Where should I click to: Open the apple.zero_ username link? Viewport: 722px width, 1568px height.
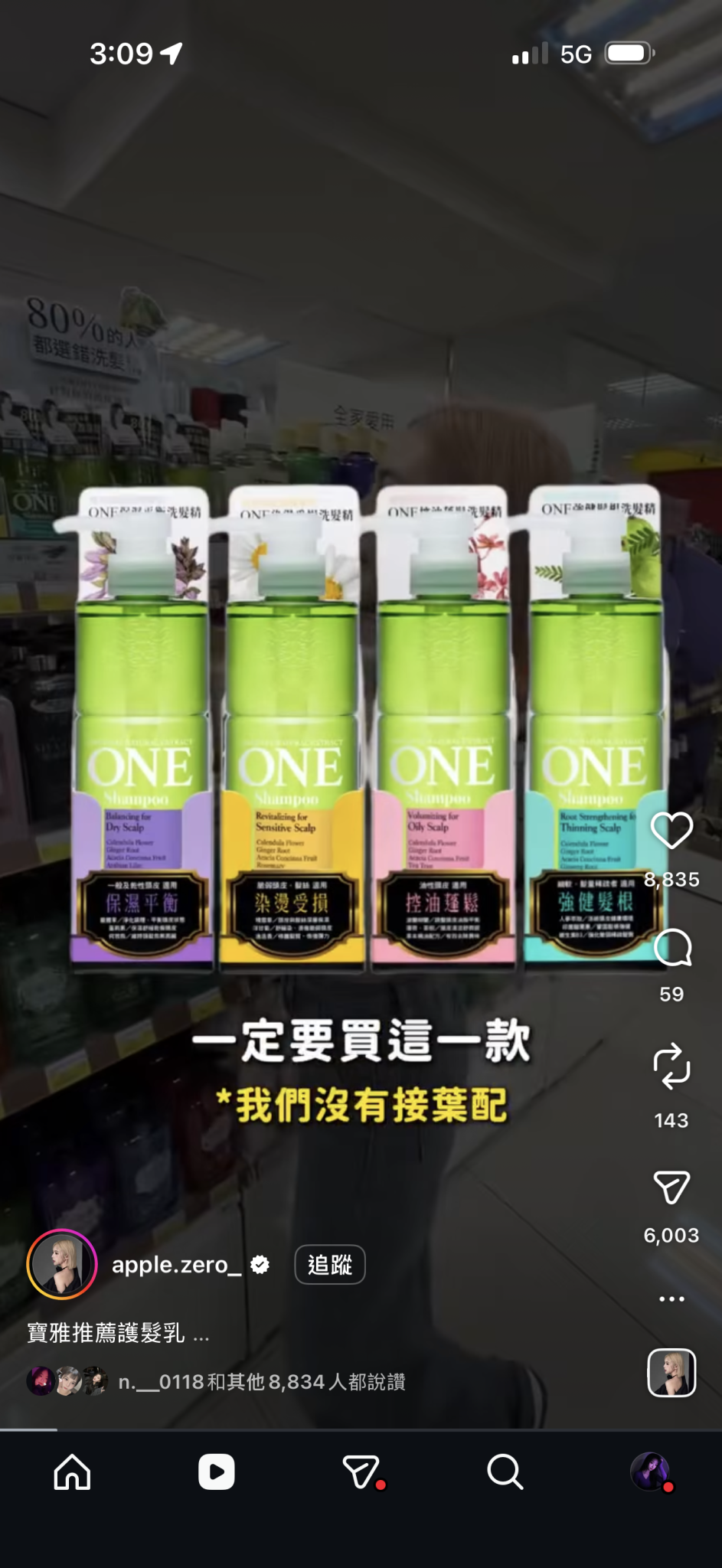[176, 1265]
